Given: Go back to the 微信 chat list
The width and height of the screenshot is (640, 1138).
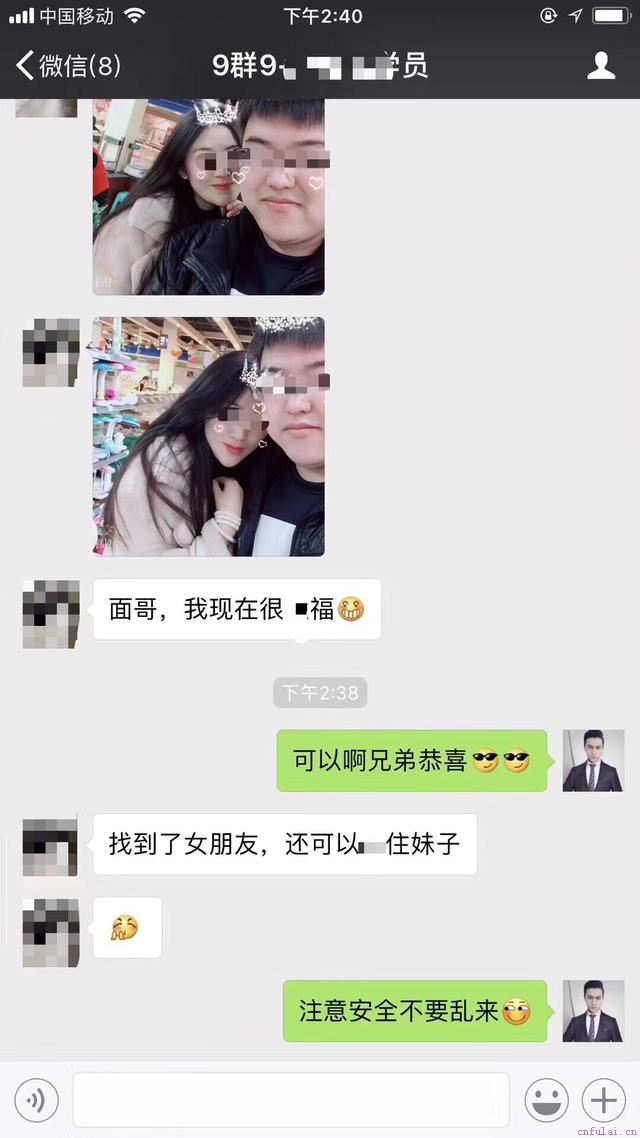Looking at the screenshot, I should (66, 66).
